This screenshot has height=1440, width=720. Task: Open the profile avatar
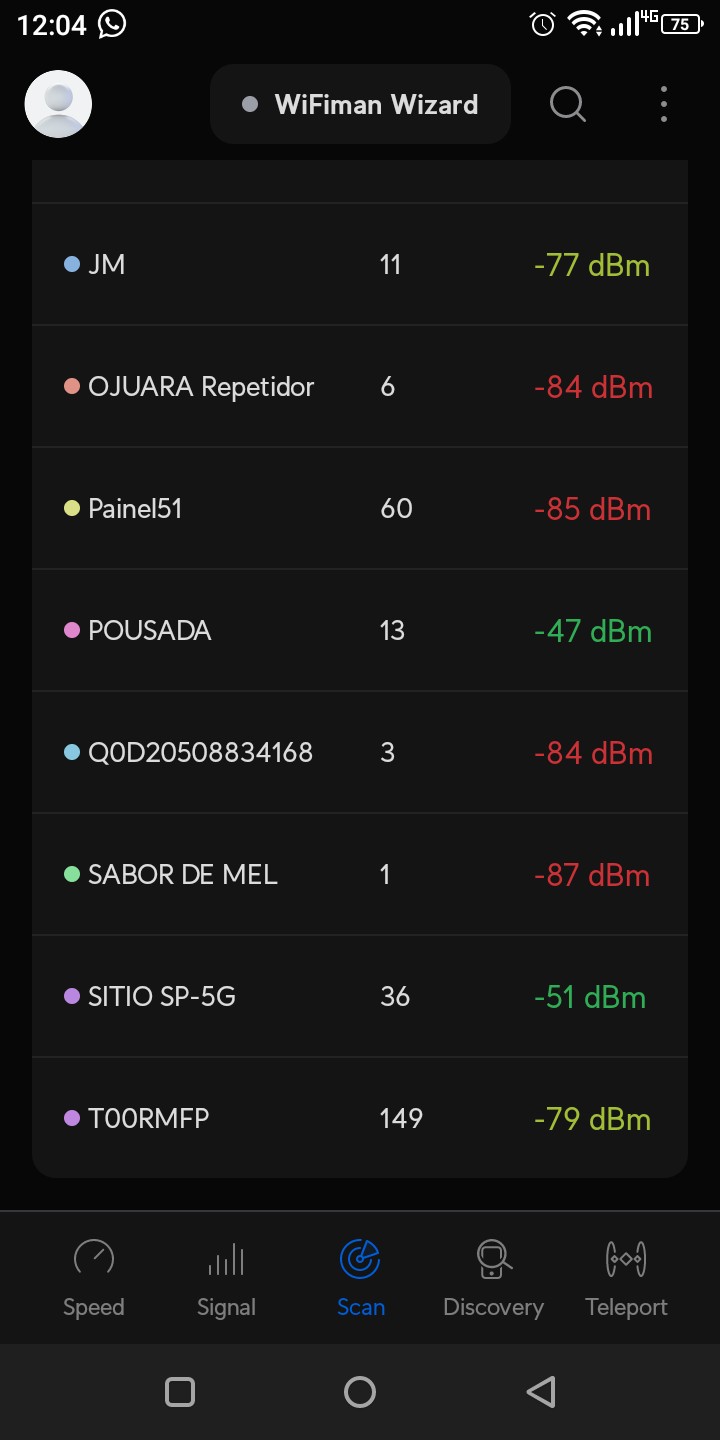pyautogui.click(x=58, y=104)
